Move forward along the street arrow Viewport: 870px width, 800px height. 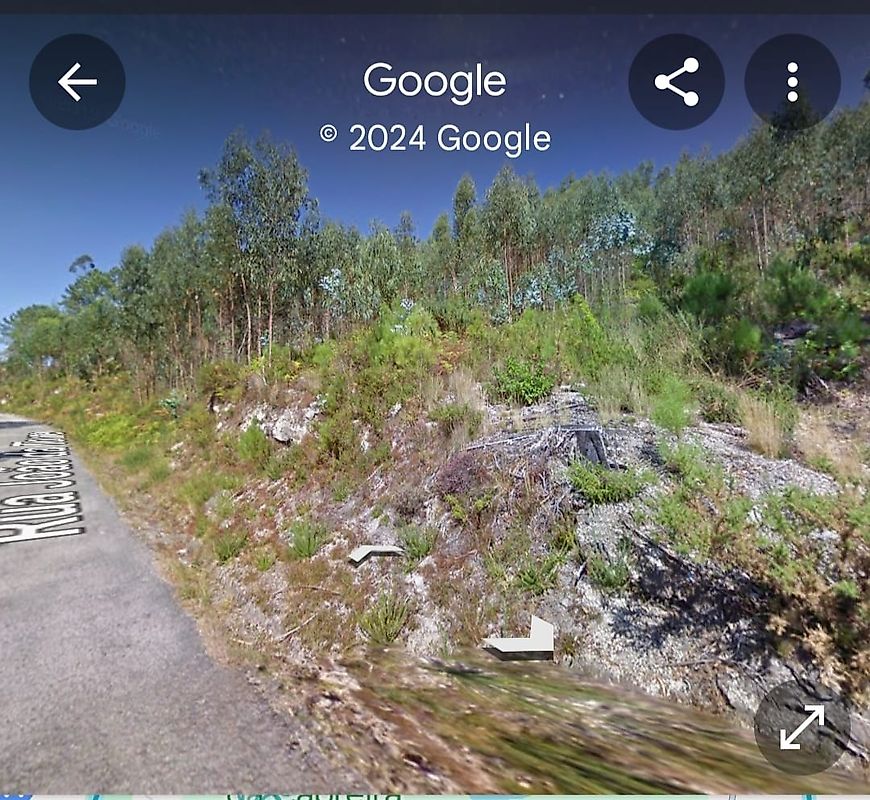524,640
